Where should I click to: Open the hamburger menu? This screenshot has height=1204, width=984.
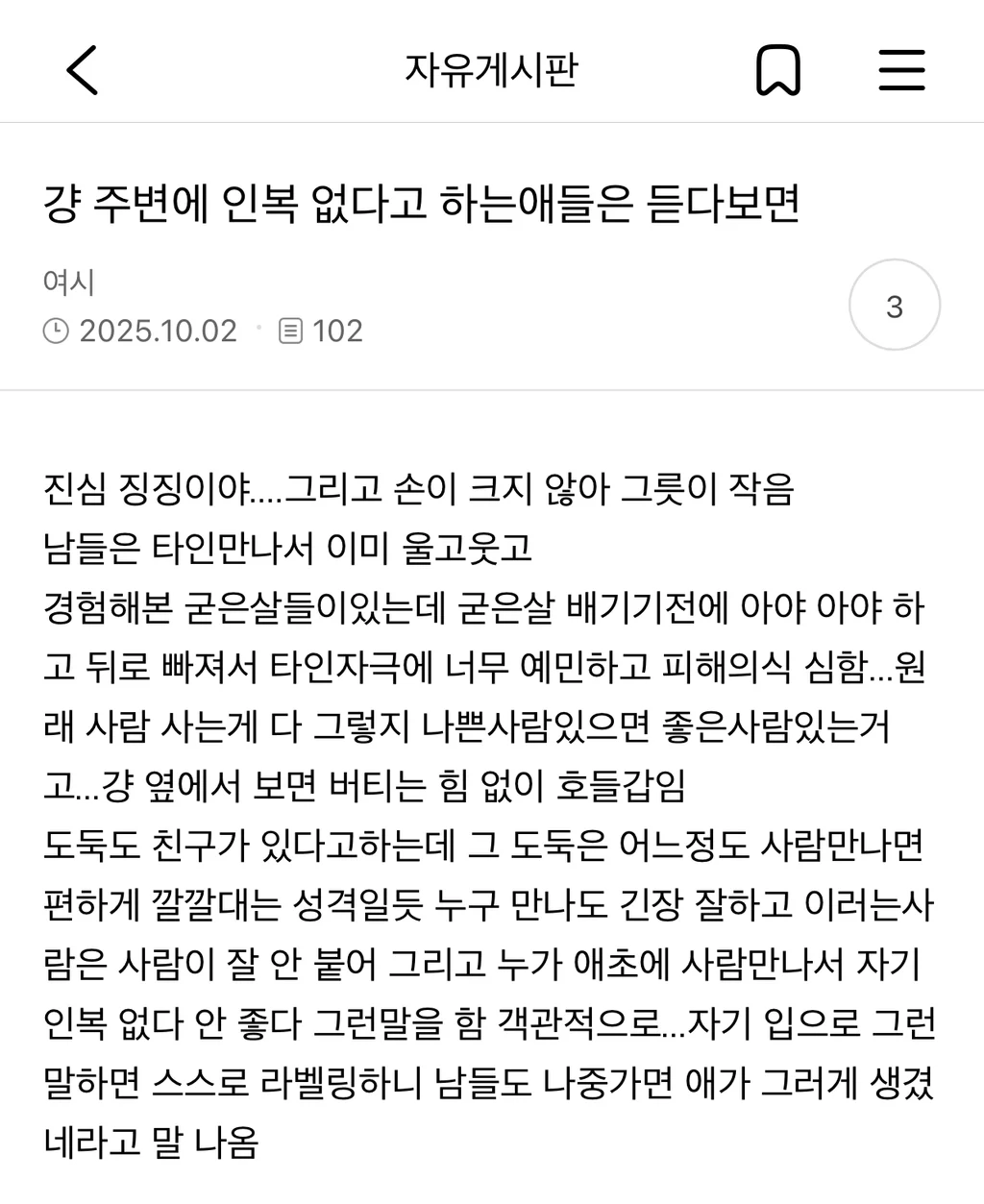(902, 70)
